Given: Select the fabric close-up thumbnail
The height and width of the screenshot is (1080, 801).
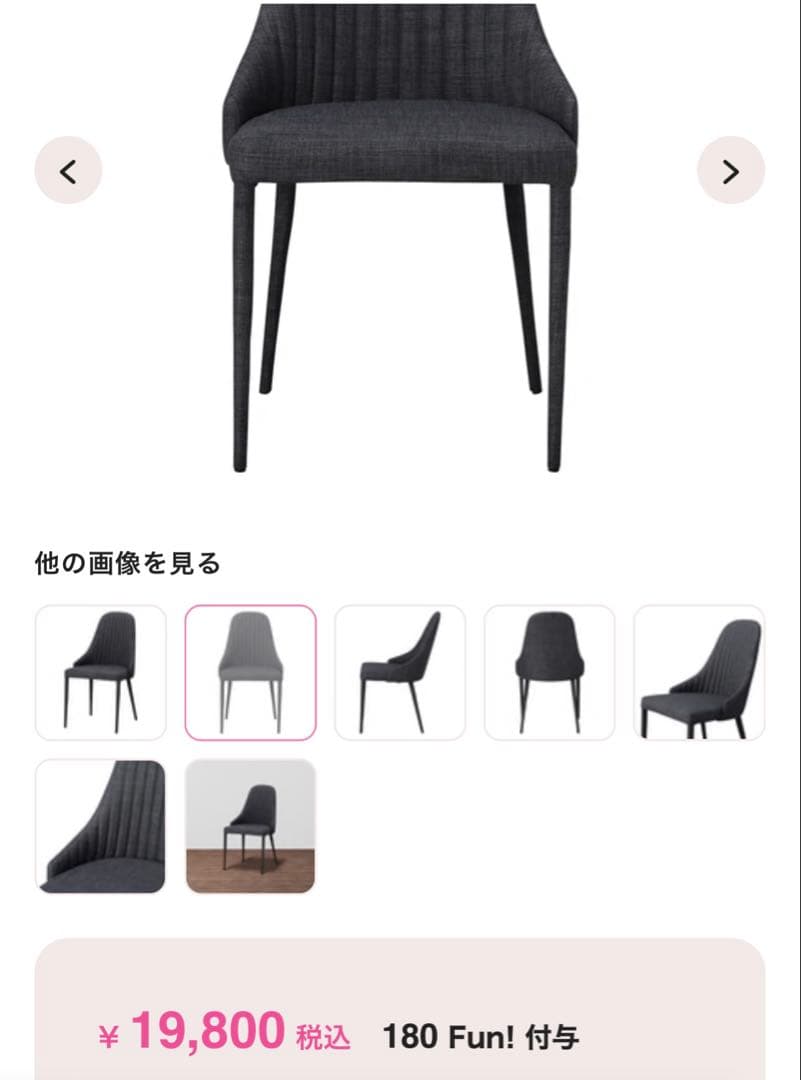Looking at the screenshot, I should tap(101, 826).
